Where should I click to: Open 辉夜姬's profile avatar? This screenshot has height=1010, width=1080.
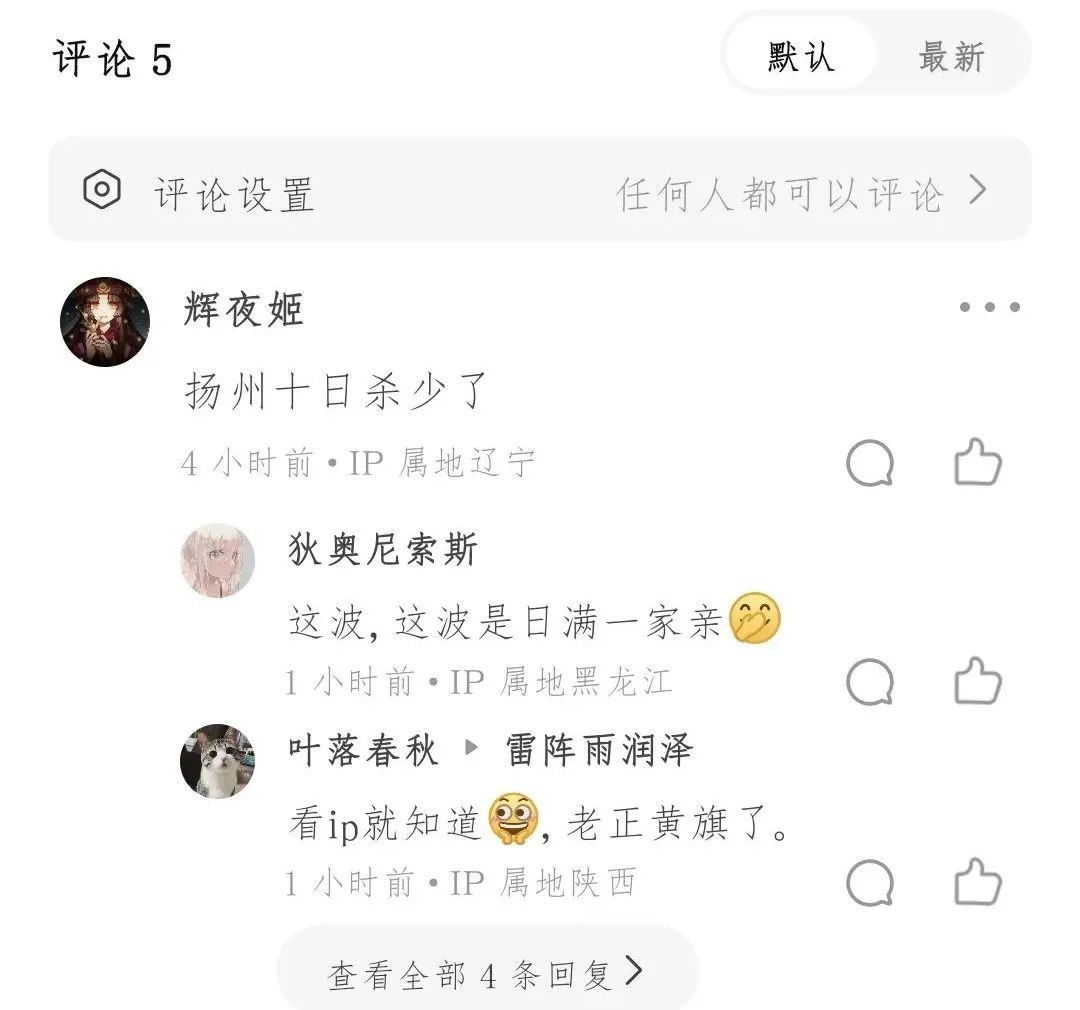[105, 321]
